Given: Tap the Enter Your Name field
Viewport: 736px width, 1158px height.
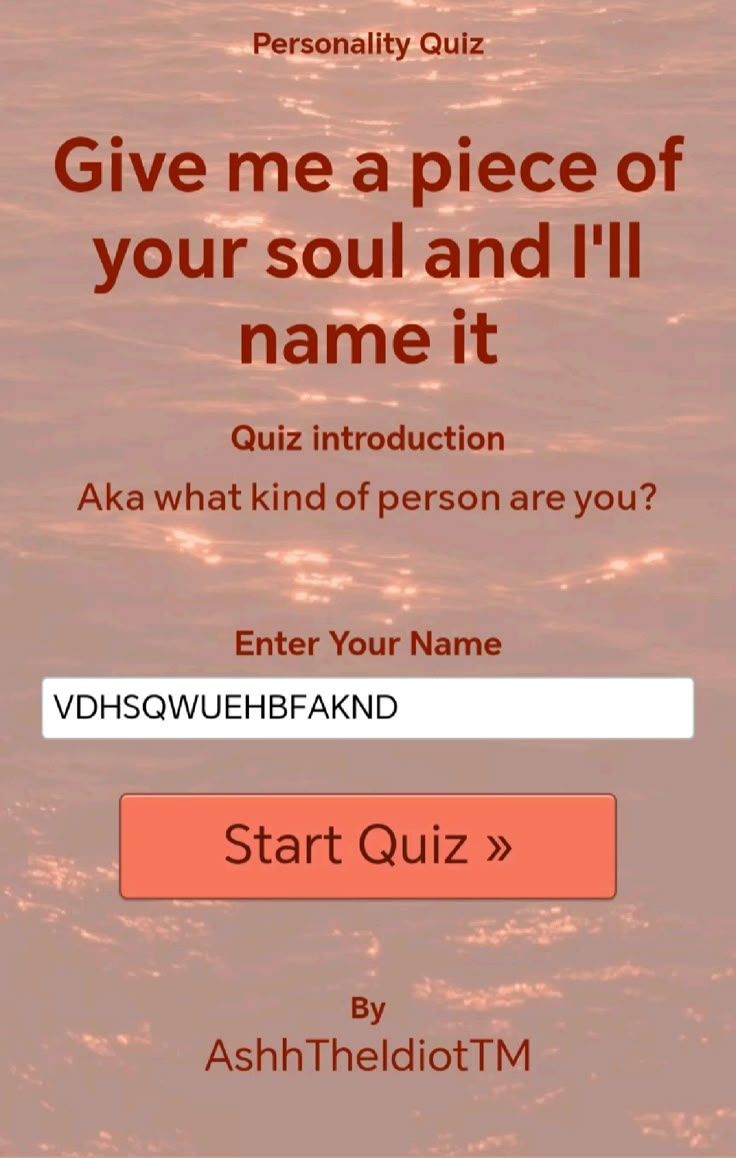Looking at the screenshot, I should pyautogui.click(x=367, y=708).
